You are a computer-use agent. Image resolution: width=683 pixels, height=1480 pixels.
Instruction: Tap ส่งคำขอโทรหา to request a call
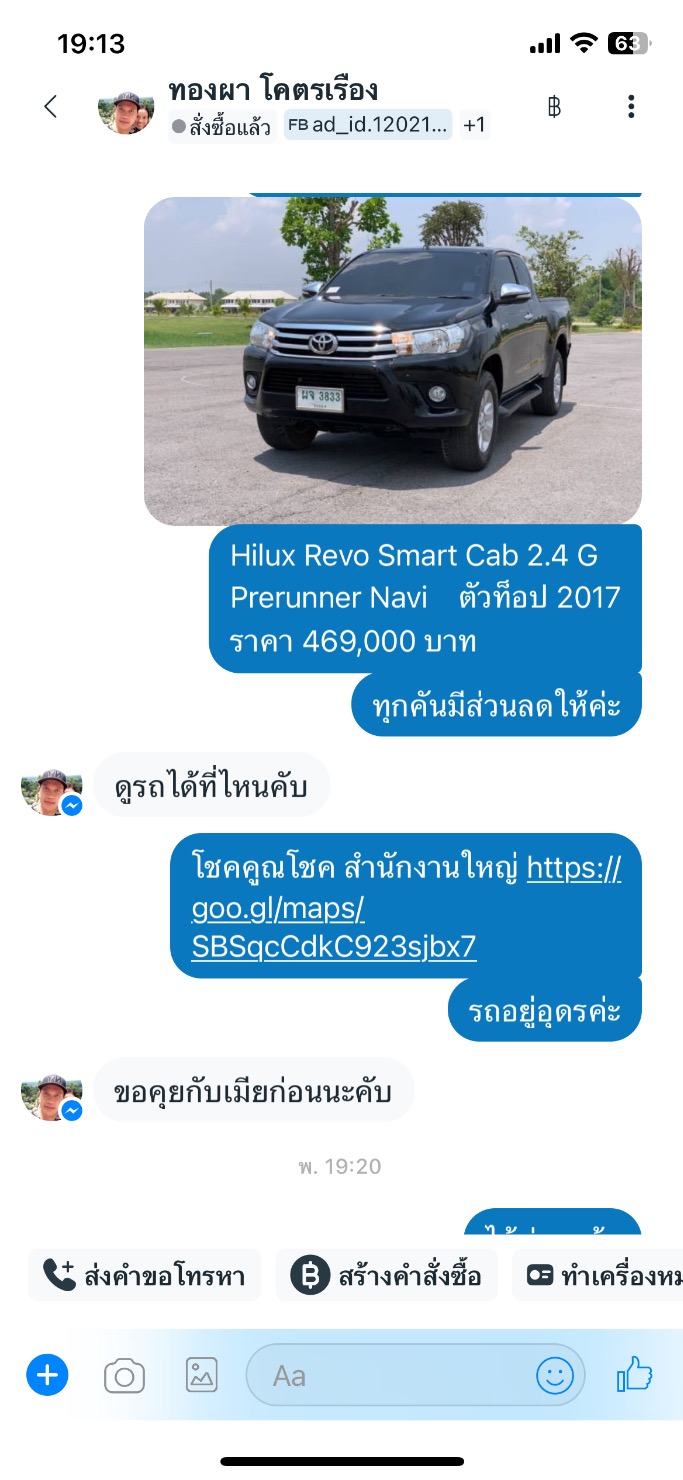[x=144, y=1276]
